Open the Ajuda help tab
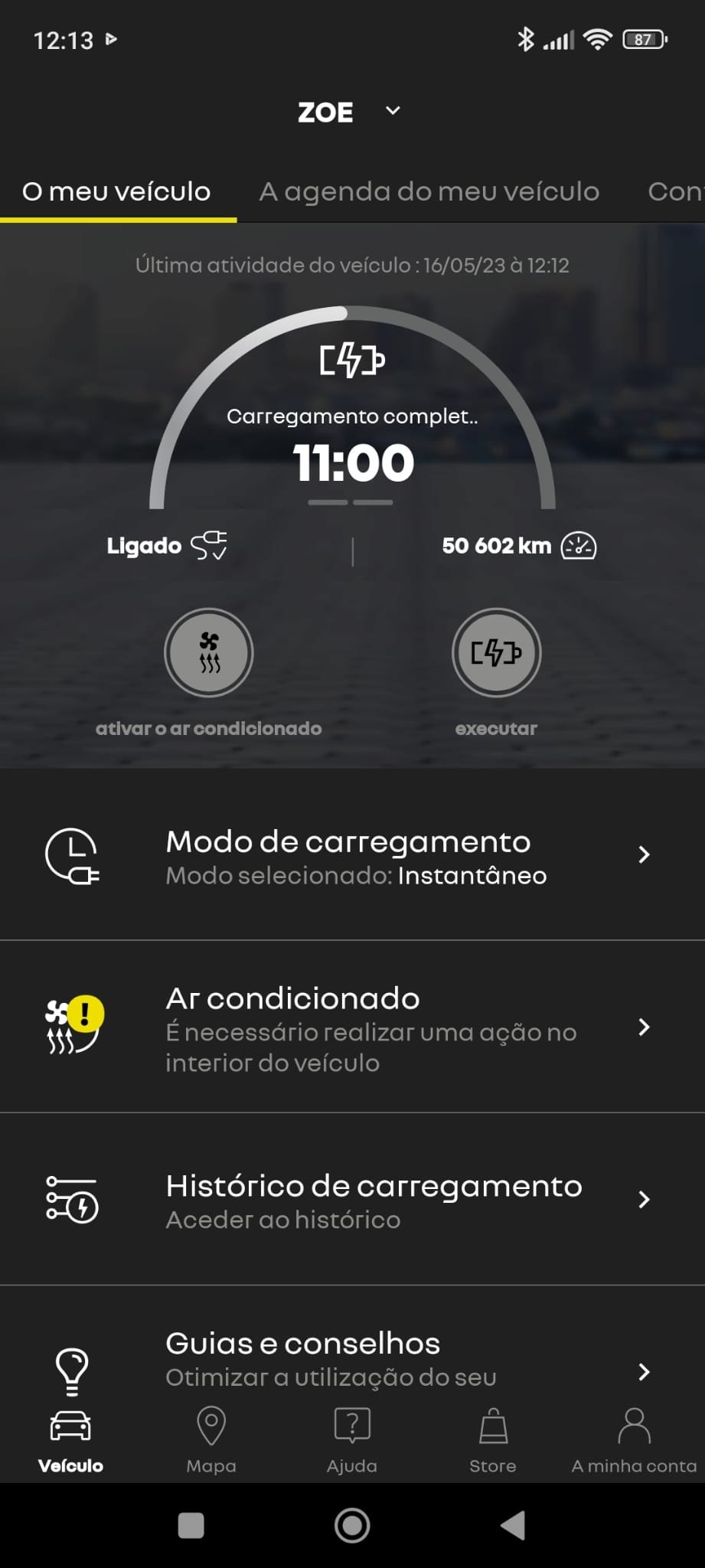The width and height of the screenshot is (705, 1568). coord(352,1439)
